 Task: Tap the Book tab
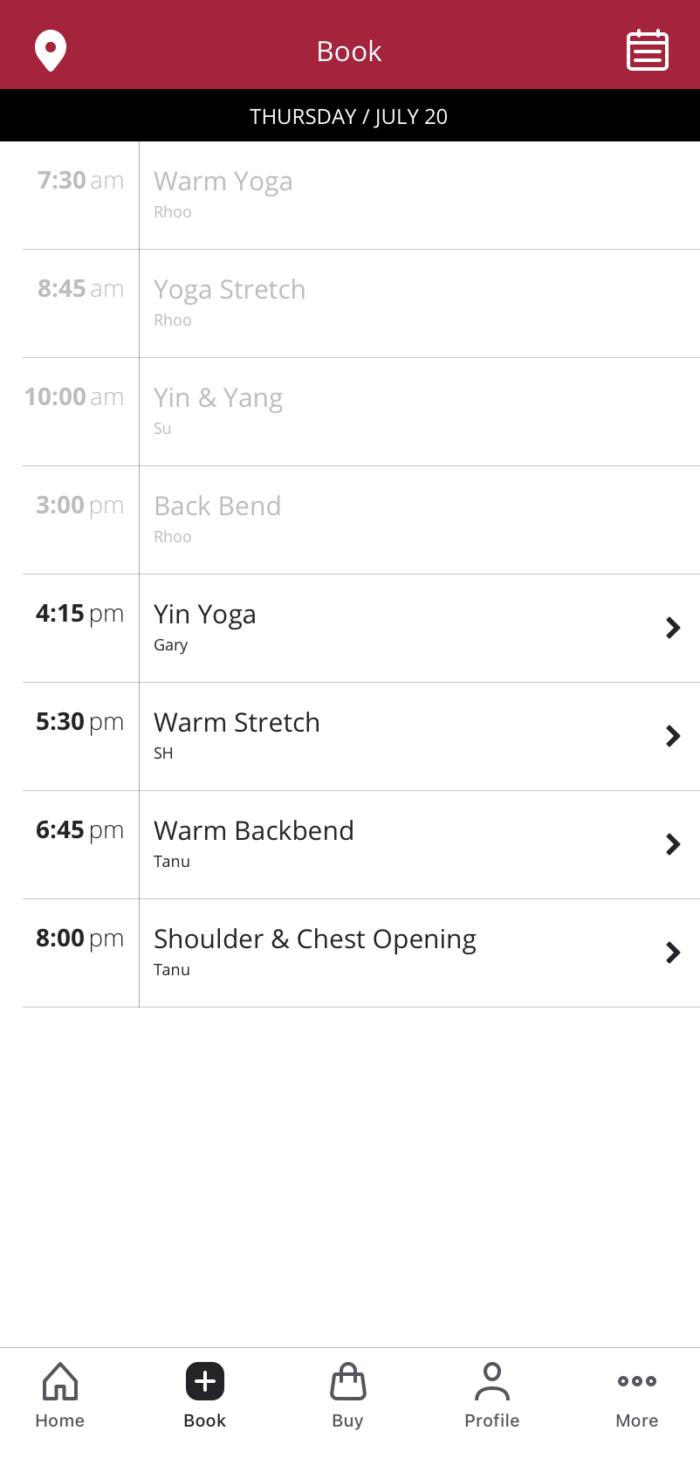(205, 1396)
